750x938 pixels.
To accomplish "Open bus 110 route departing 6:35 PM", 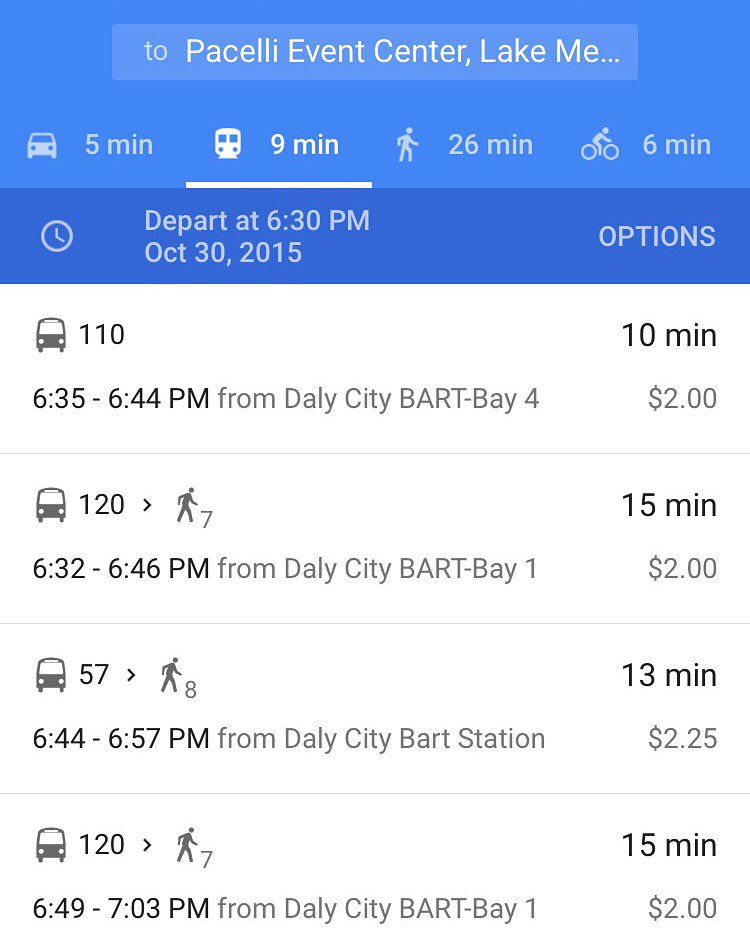I will [x=375, y=368].
